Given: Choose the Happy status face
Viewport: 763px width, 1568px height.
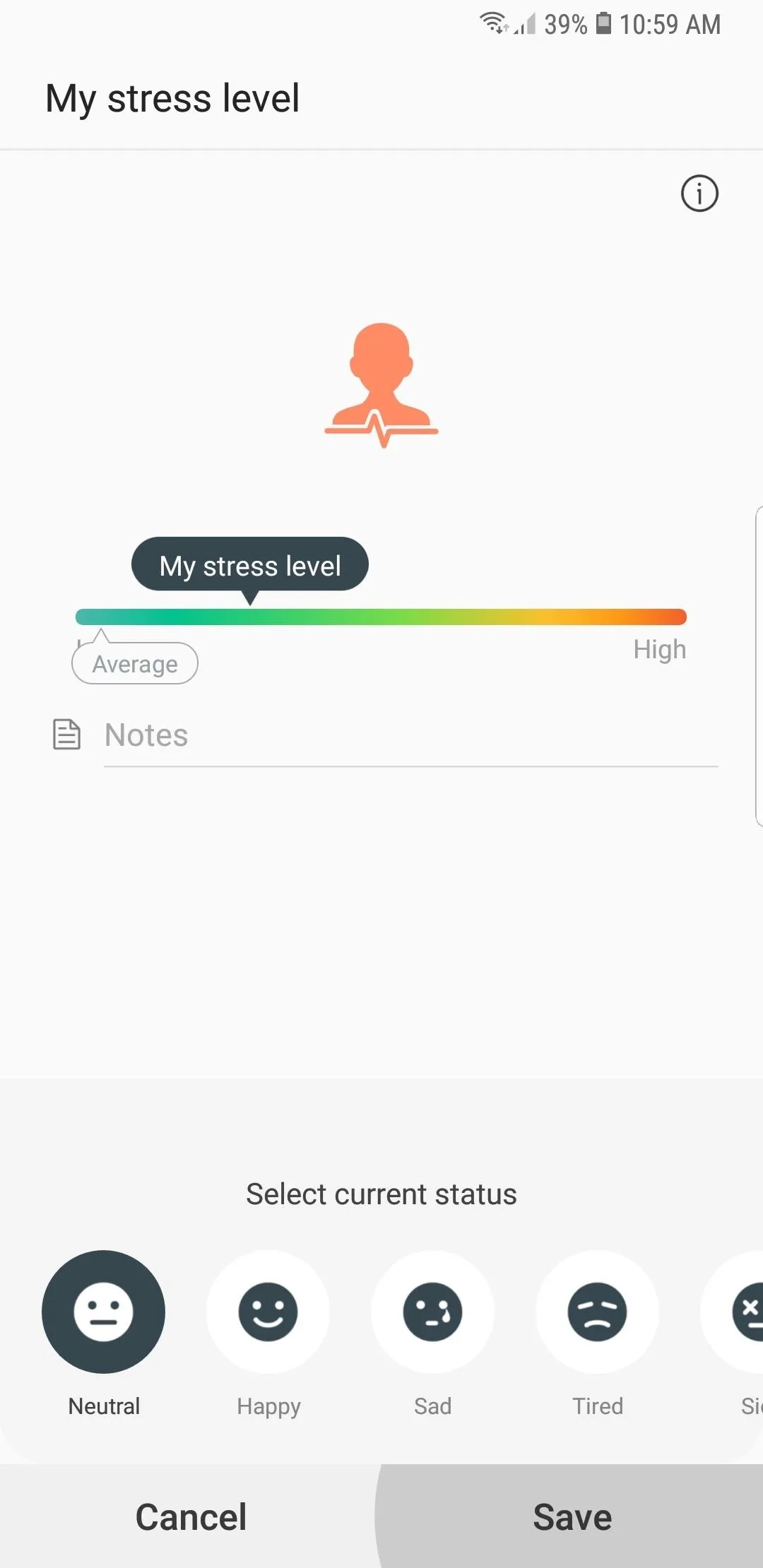Looking at the screenshot, I should coord(268,1312).
